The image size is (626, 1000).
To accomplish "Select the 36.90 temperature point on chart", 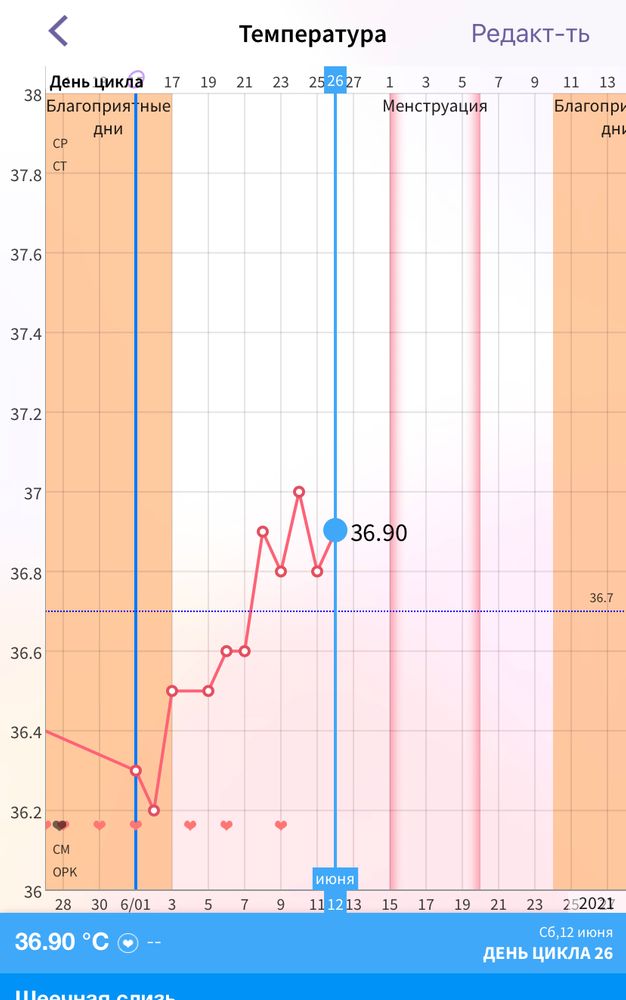I will click(335, 531).
